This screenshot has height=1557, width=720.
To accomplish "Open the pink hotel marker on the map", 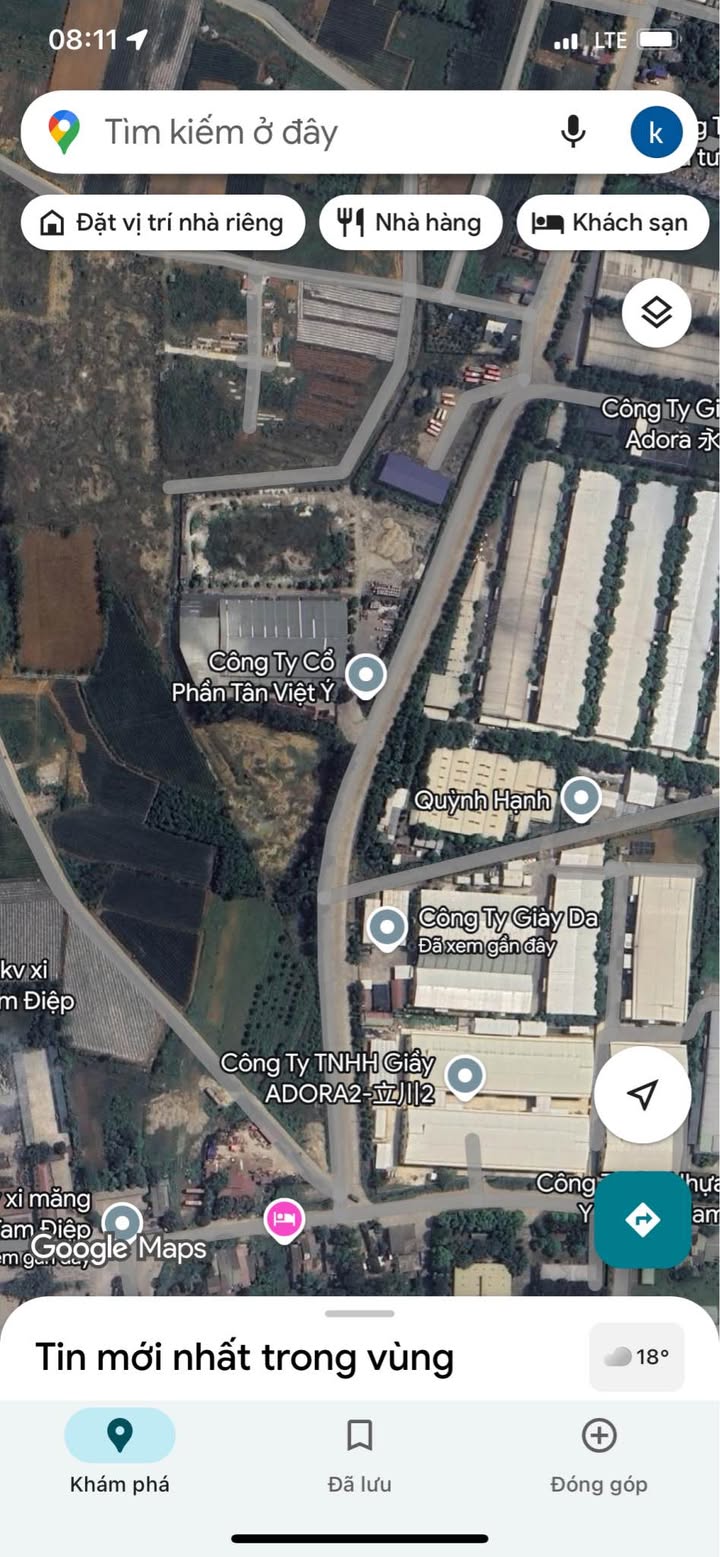I will click(x=284, y=1219).
